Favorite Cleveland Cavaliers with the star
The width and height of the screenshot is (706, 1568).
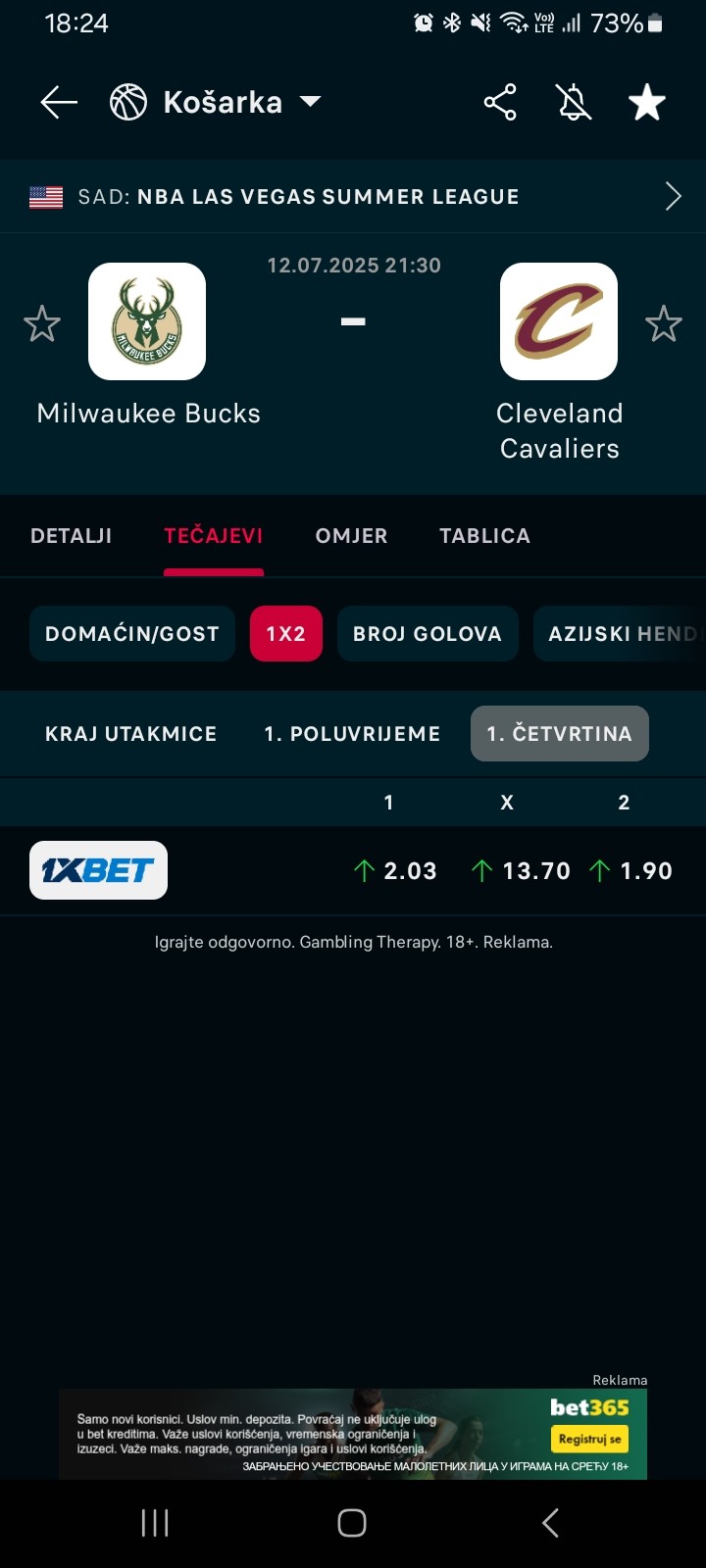[664, 323]
